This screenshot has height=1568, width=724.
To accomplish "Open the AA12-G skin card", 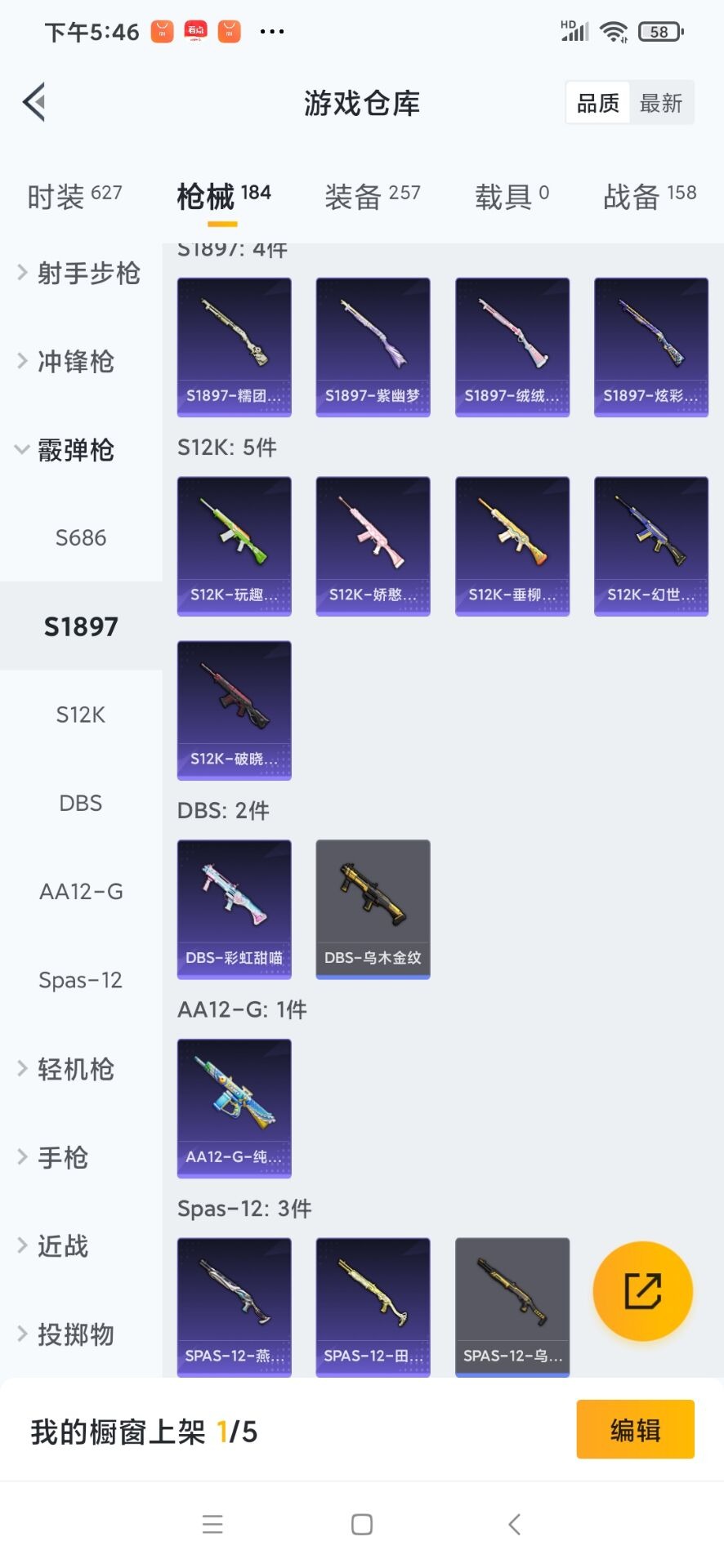I will pos(234,1108).
